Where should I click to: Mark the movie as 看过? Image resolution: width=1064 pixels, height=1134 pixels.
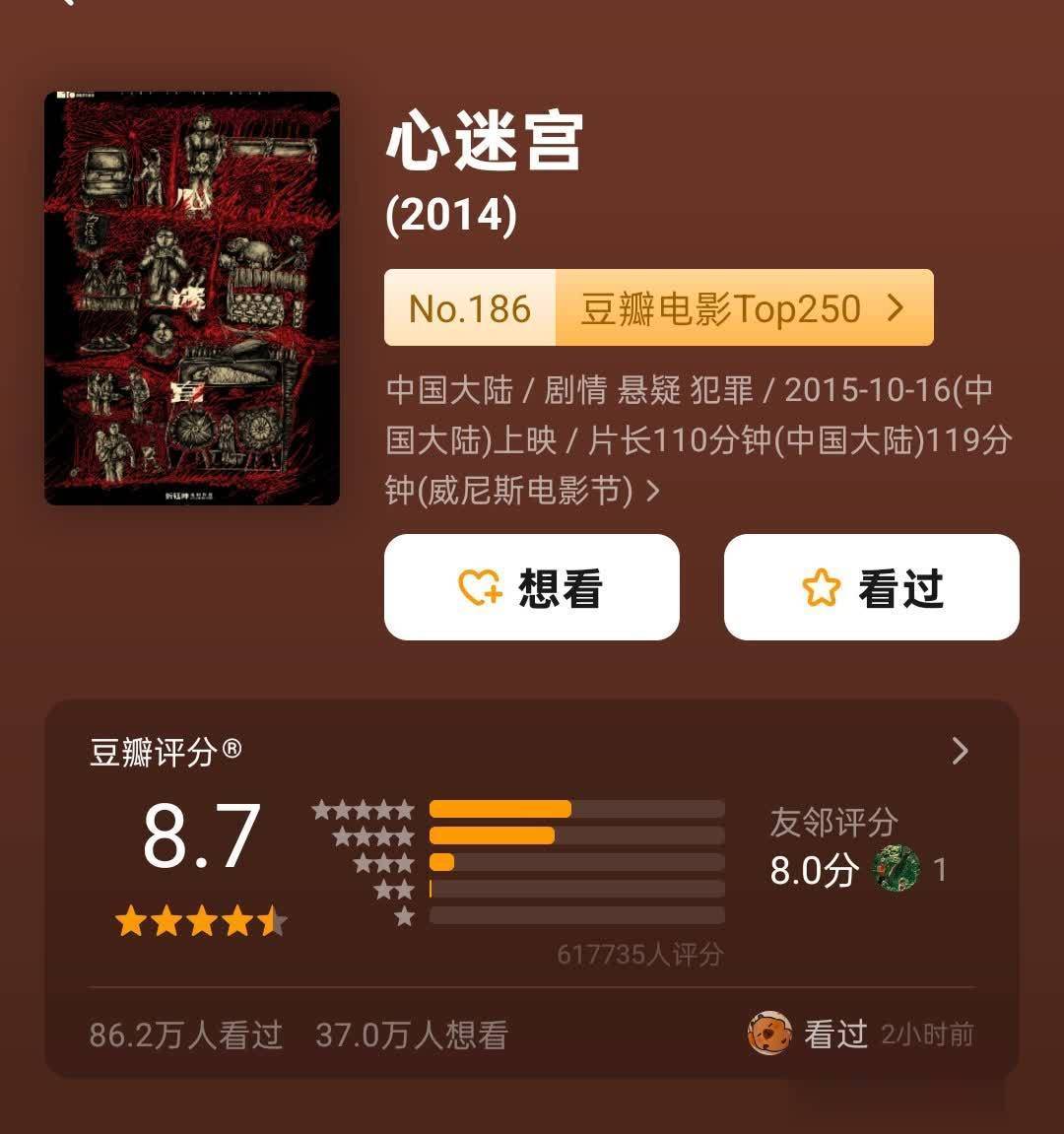(x=871, y=588)
